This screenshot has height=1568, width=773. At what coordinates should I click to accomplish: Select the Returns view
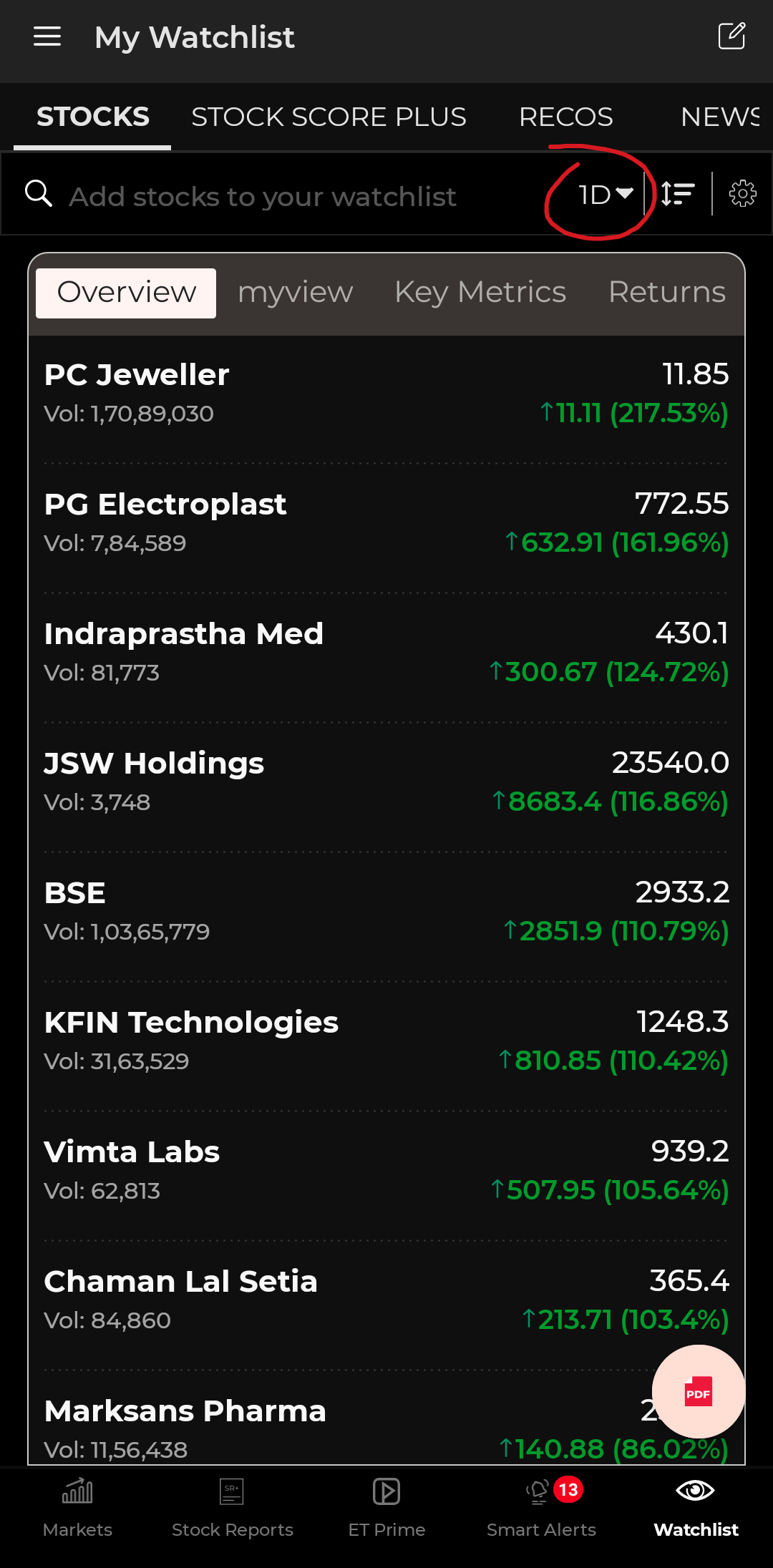(x=666, y=293)
